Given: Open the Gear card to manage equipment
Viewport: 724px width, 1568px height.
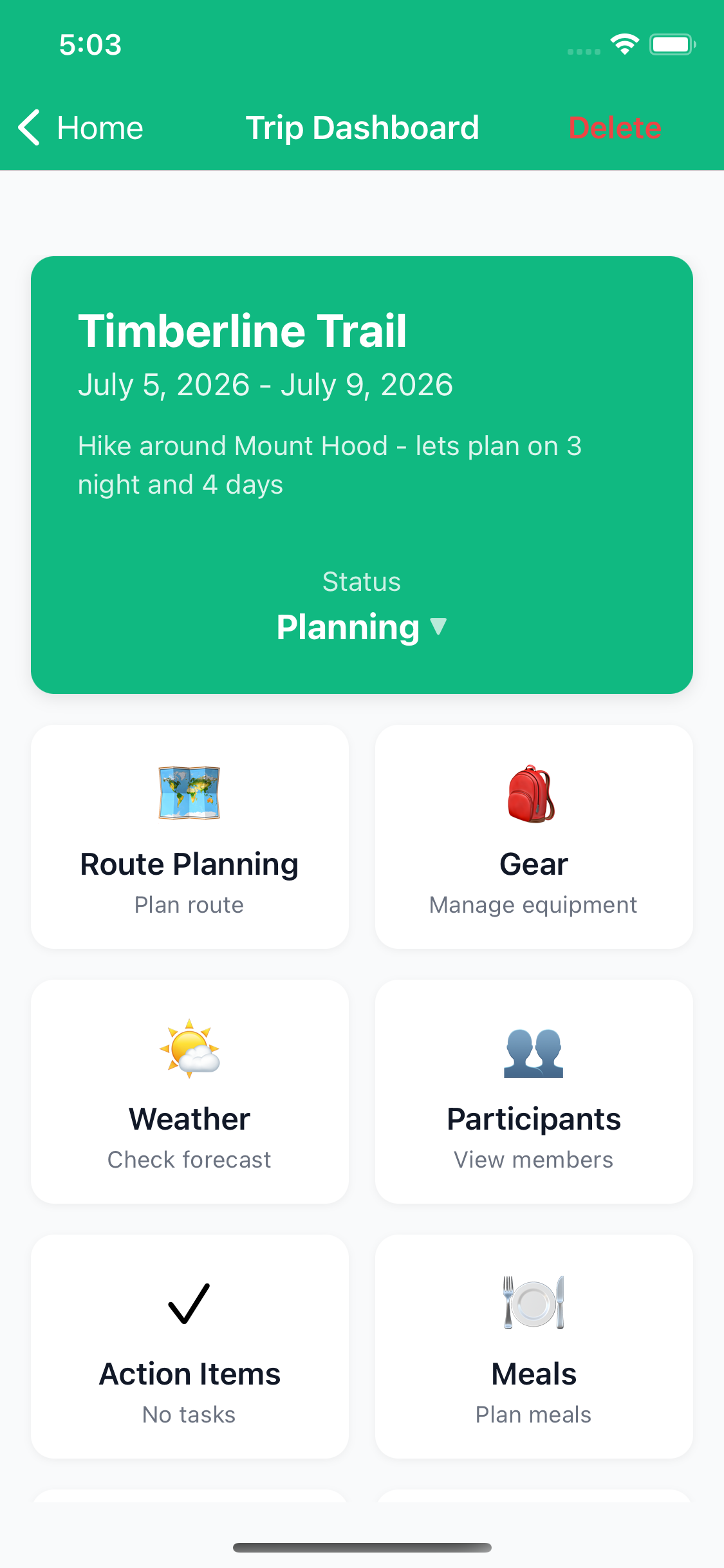Looking at the screenshot, I should pos(533,837).
